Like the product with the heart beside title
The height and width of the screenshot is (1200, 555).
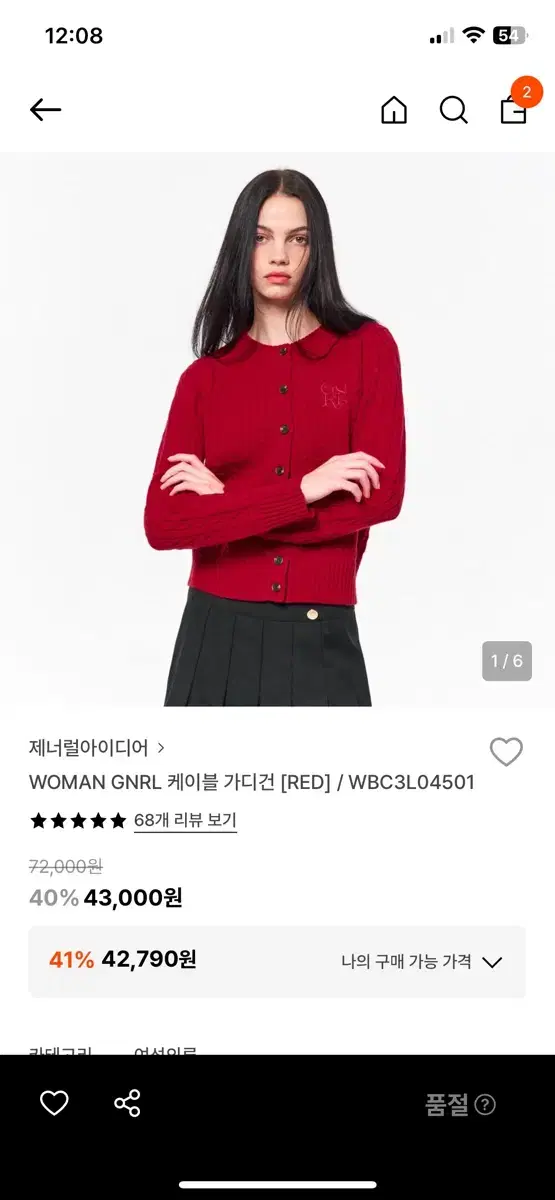pyautogui.click(x=506, y=752)
